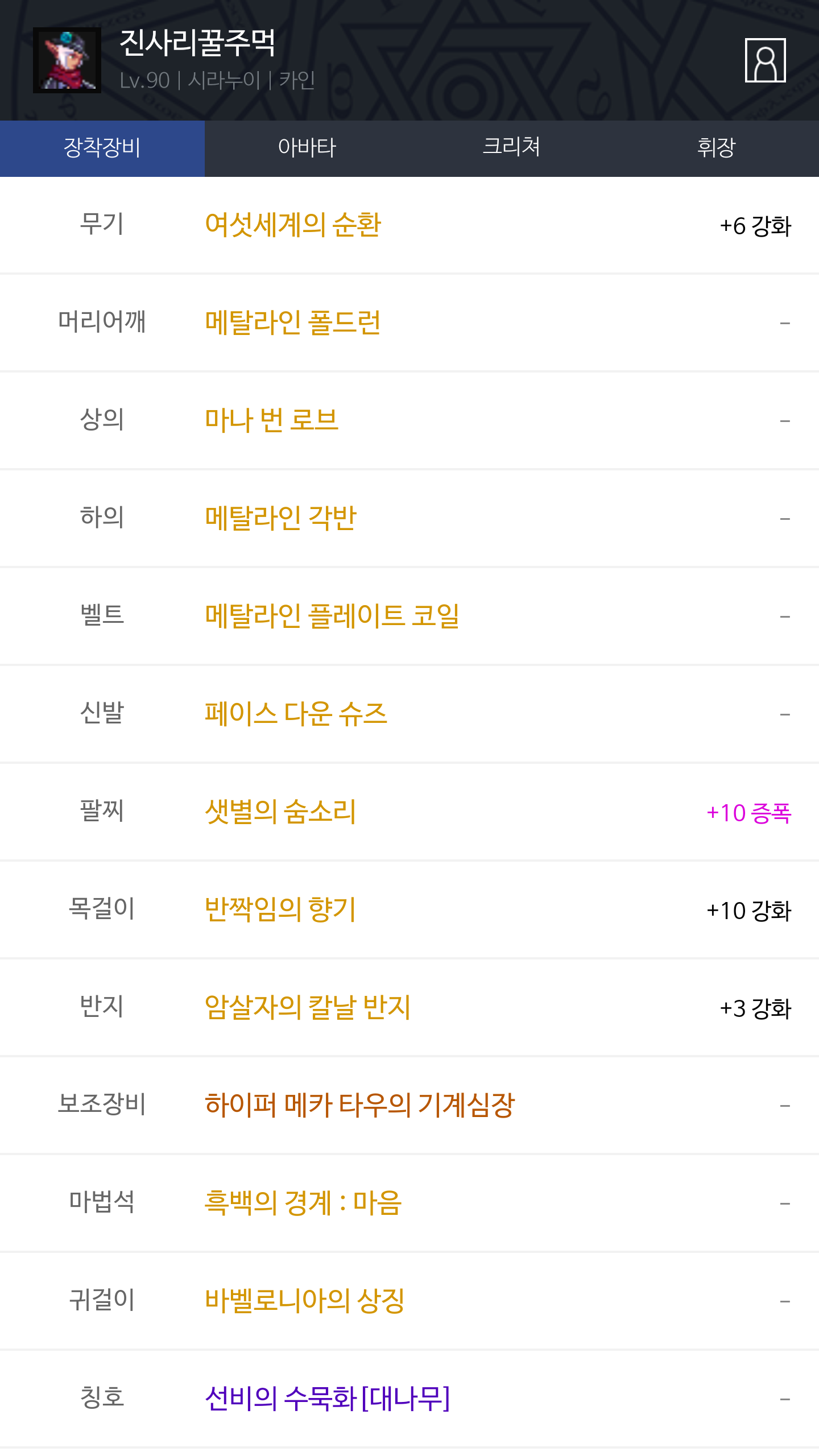
Task: Switch to the 아바타 tab
Action: 307,148
